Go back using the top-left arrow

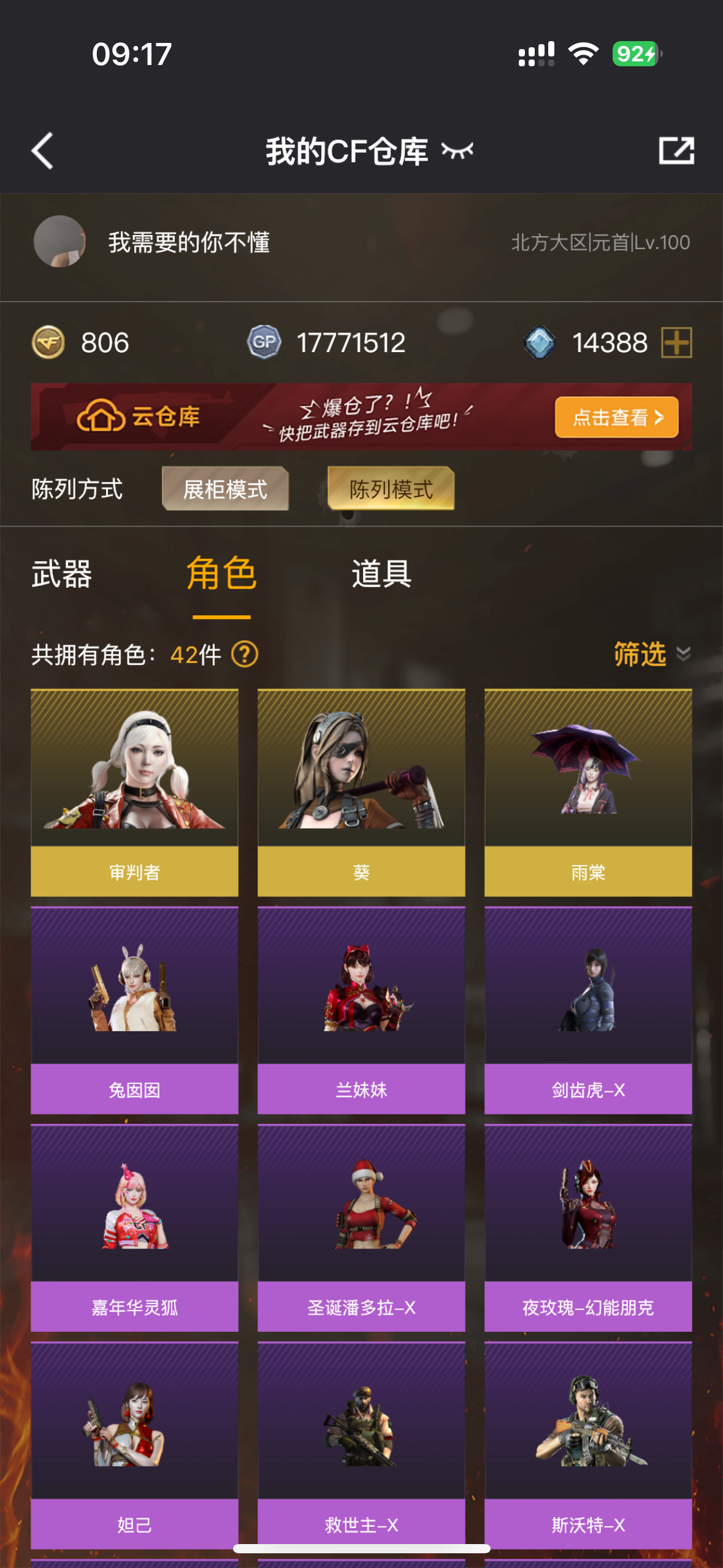click(42, 151)
